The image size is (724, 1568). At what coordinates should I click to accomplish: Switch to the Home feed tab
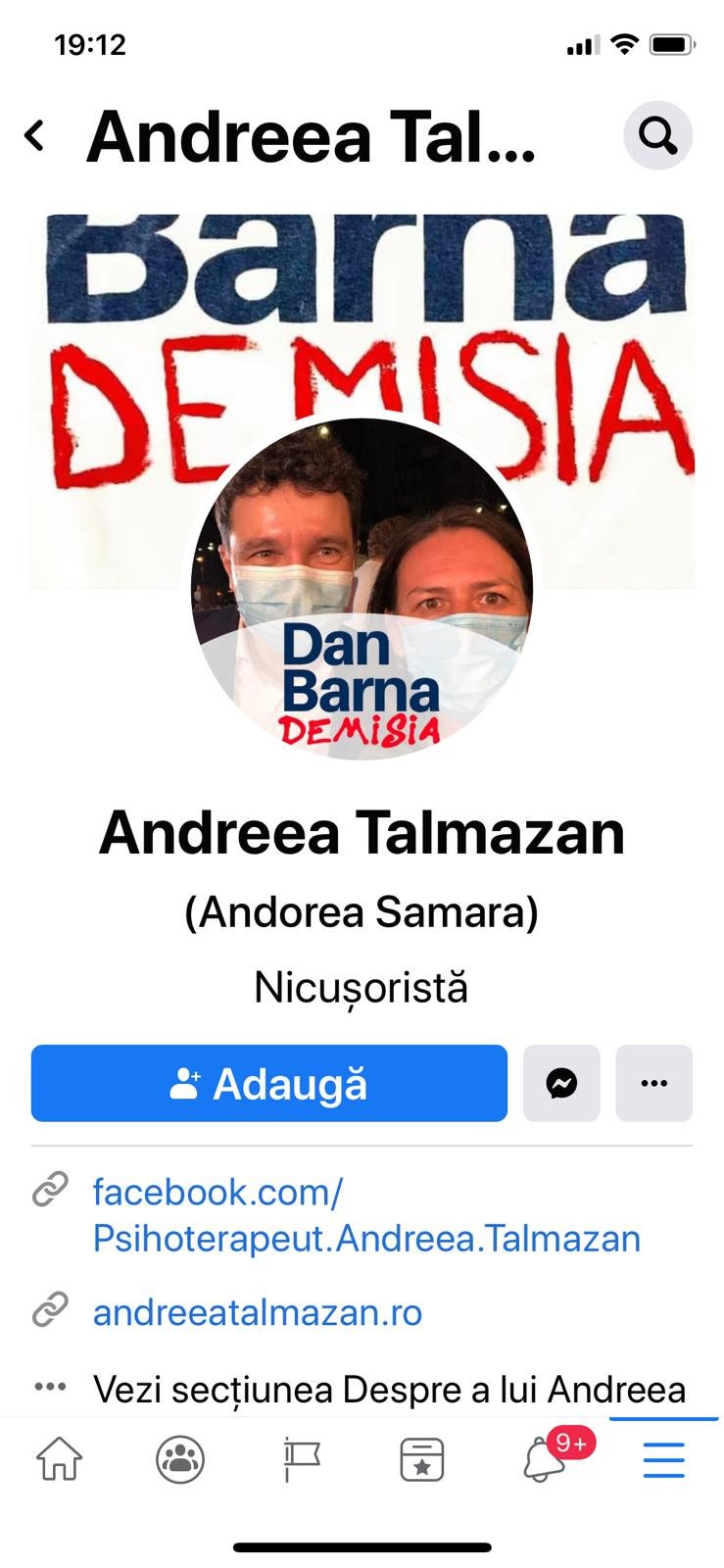(60, 1459)
